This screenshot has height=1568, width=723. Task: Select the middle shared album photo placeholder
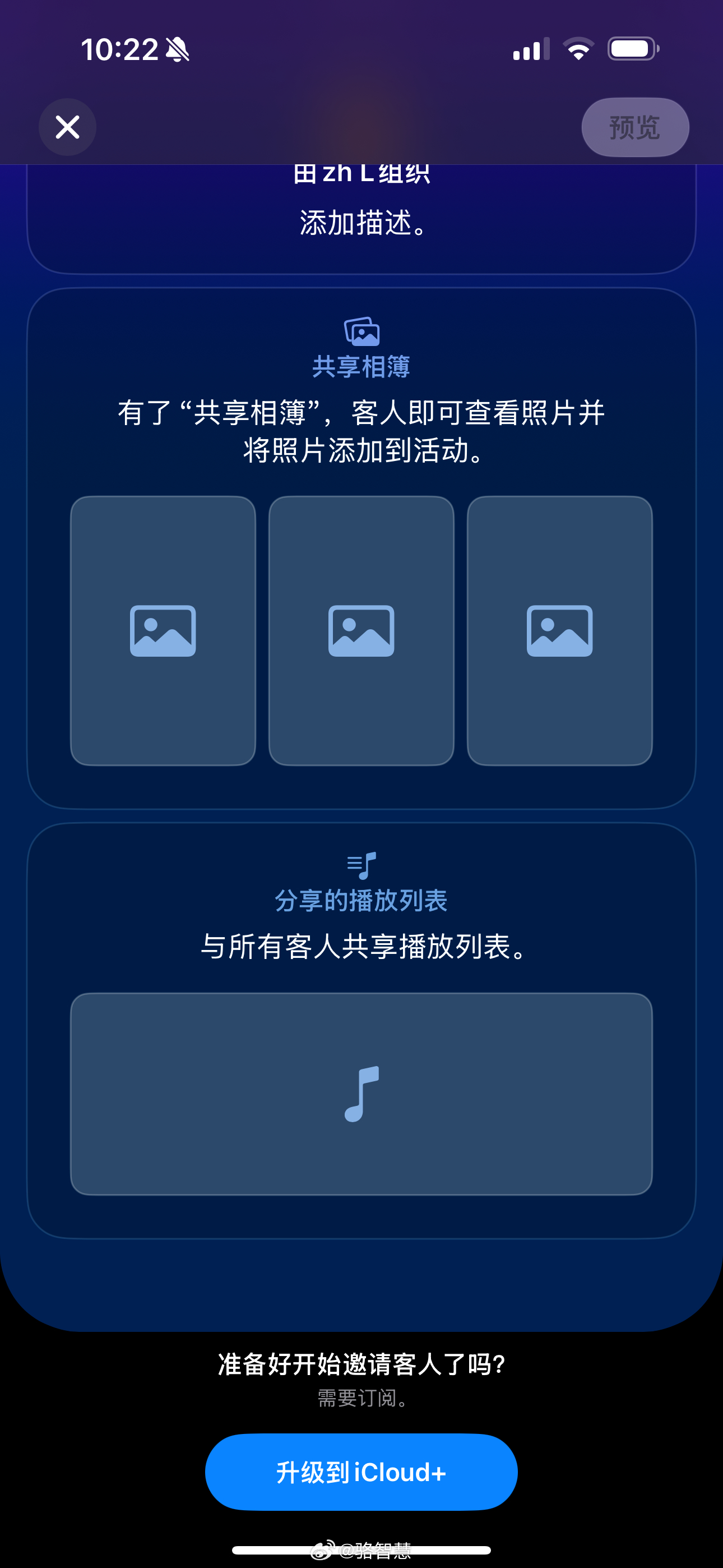[x=361, y=630]
